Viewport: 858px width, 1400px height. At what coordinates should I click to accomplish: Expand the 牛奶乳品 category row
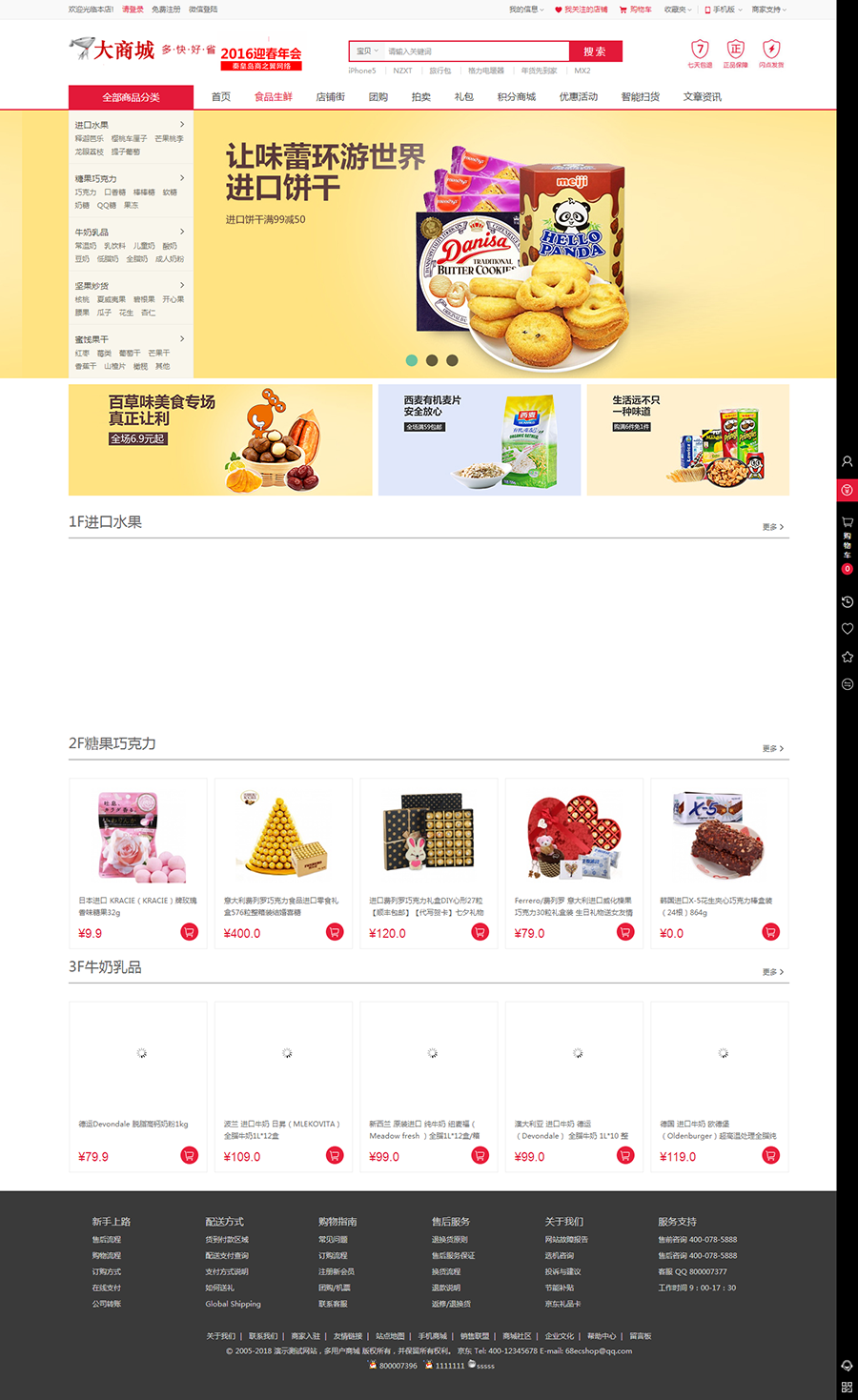(x=131, y=233)
